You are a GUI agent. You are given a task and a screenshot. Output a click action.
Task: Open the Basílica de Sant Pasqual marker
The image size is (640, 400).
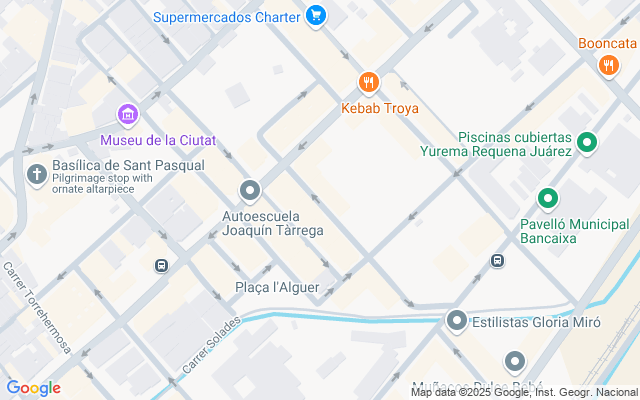pyautogui.click(x=37, y=176)
